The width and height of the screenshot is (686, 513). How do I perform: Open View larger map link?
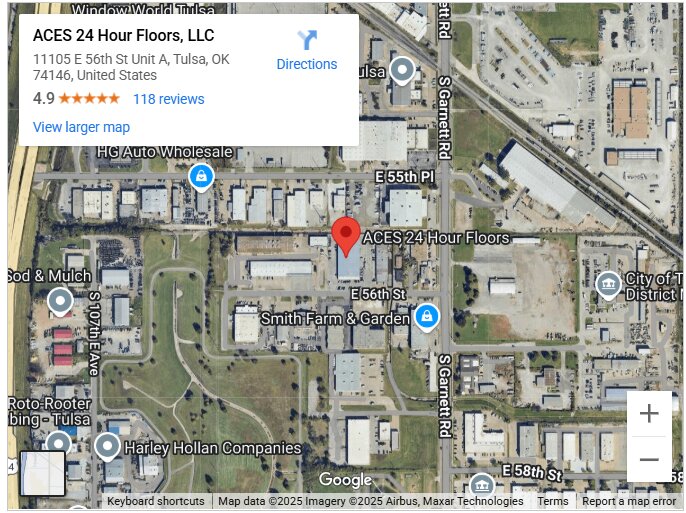(x=81, y=127)
